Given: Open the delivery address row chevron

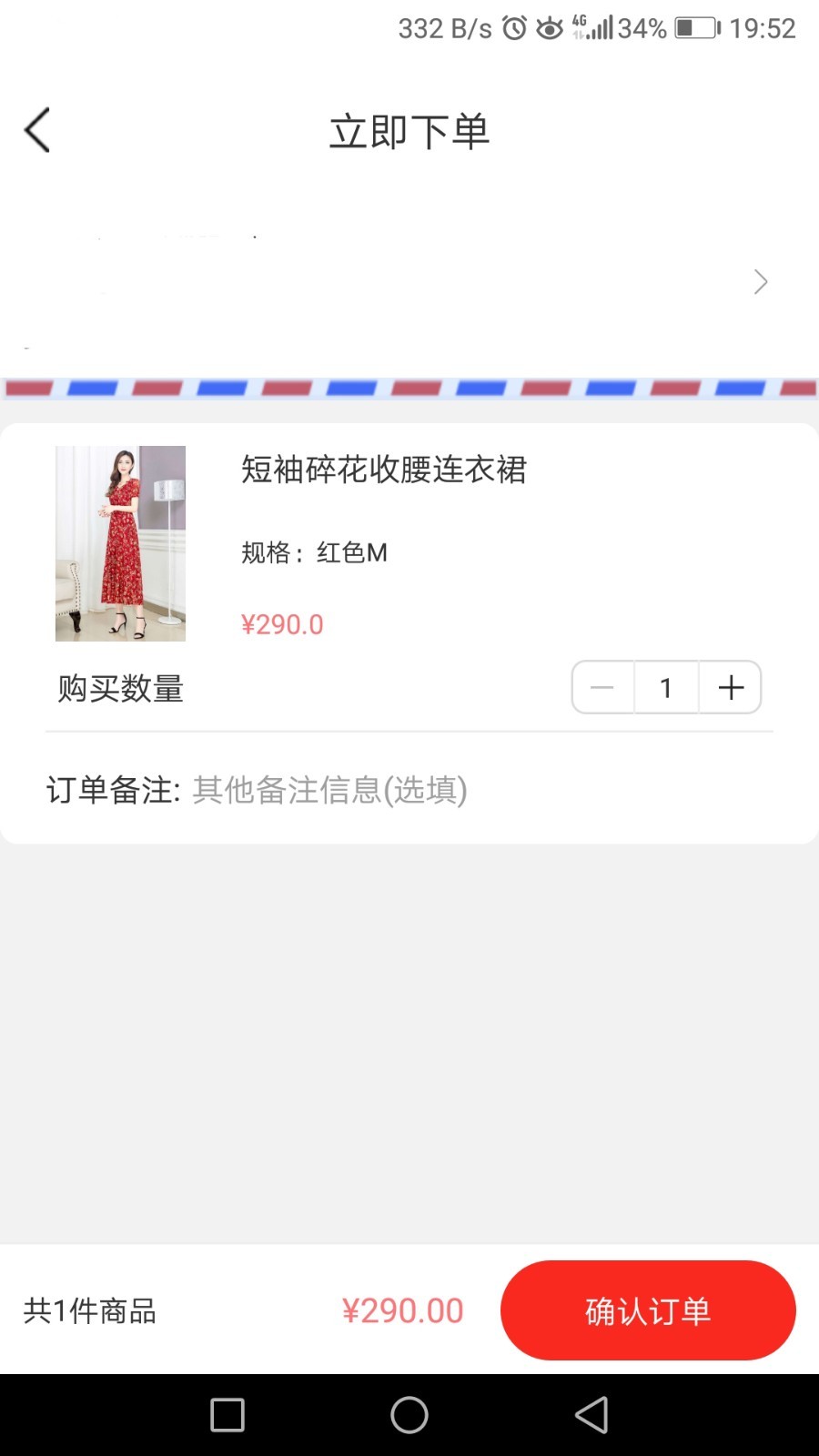Looking at the screenshot, I should [x=760, y=282].
